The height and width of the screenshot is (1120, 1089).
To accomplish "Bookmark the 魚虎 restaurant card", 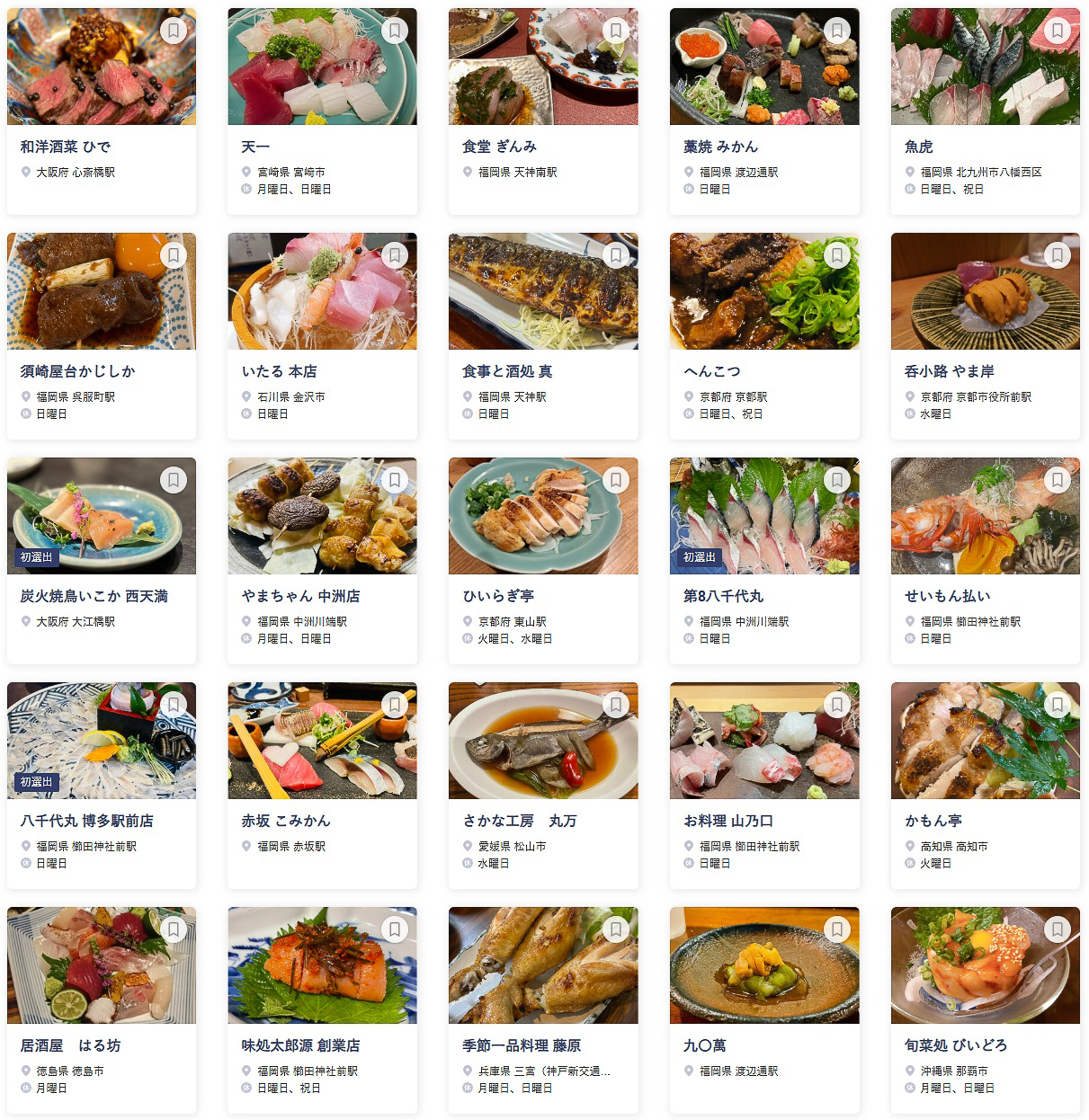I will pos(1058,30).
